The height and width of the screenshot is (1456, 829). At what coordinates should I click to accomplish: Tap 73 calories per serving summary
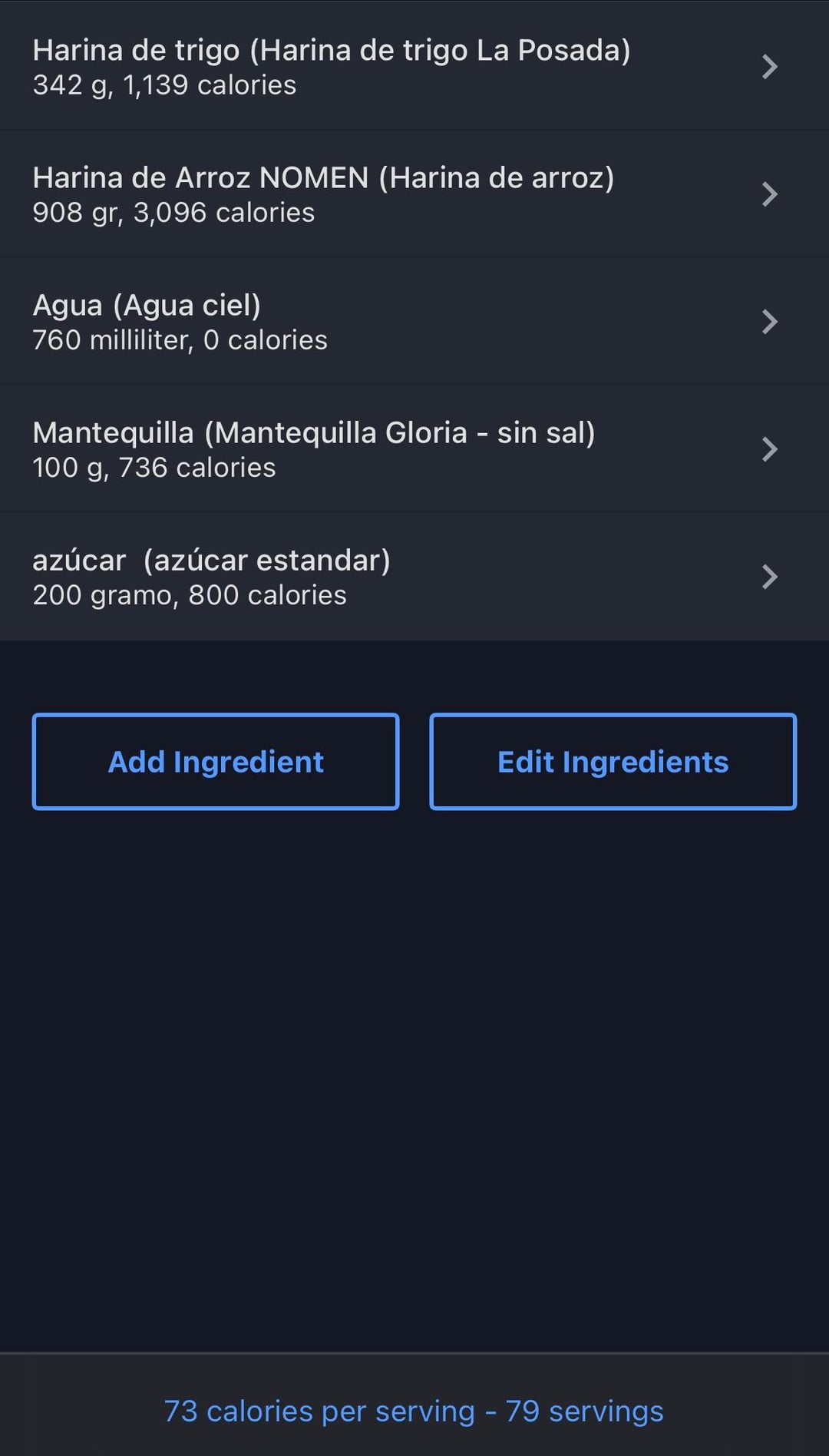tap(414, 1411)
